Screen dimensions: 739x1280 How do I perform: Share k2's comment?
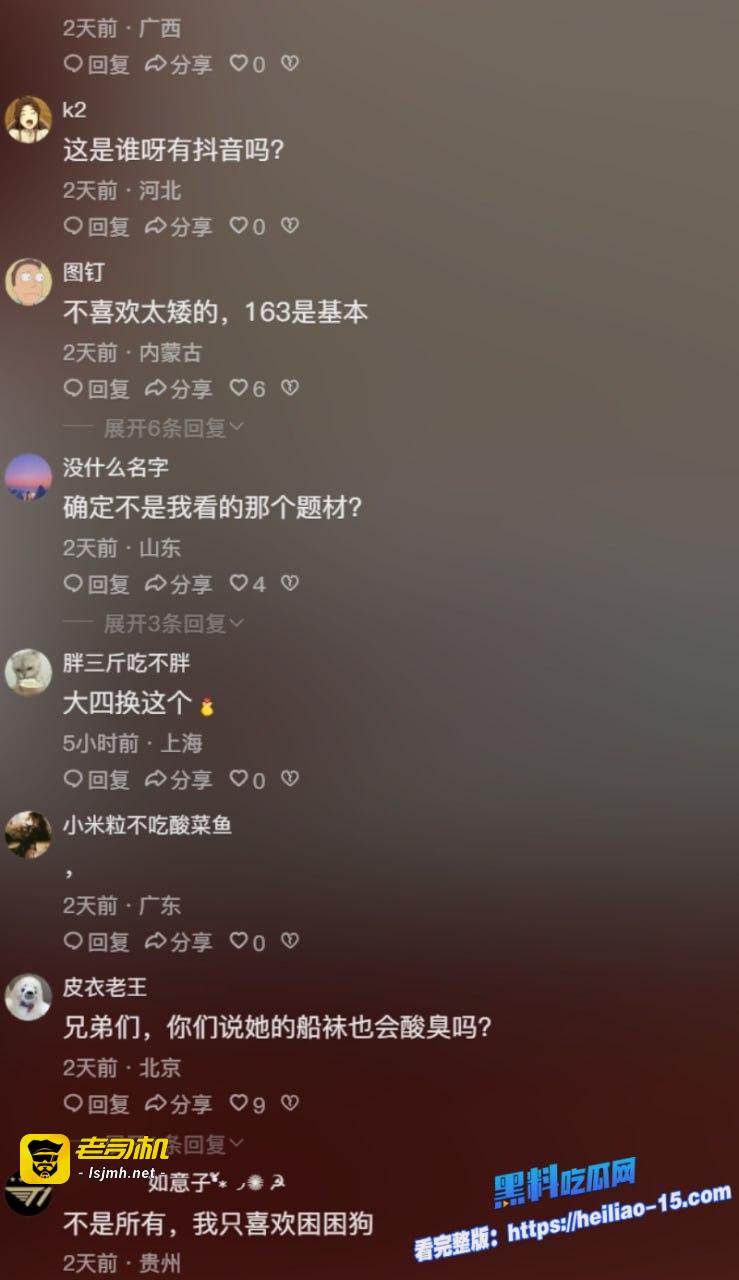tap(179, 226)
